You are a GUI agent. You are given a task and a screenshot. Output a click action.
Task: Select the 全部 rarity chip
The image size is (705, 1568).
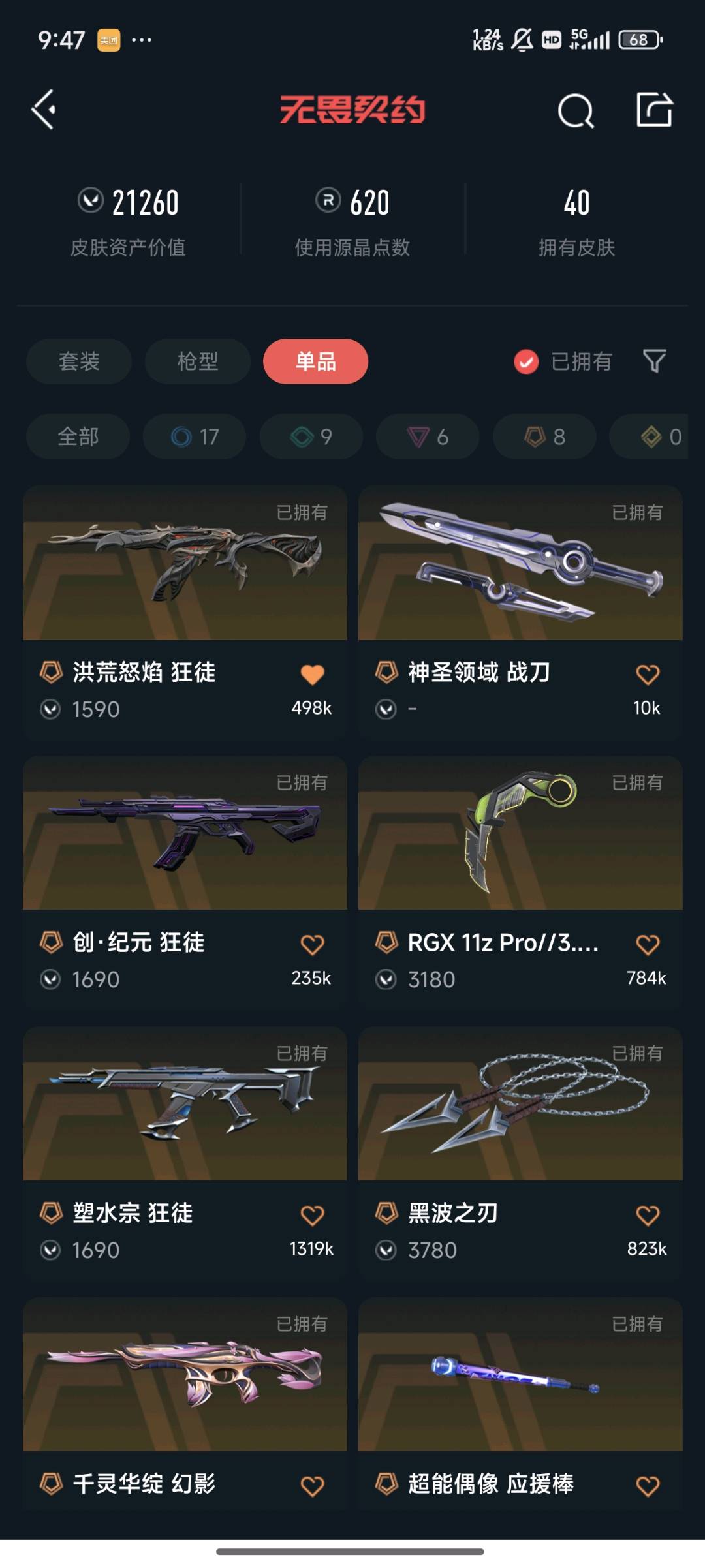(x=78, y=437)
